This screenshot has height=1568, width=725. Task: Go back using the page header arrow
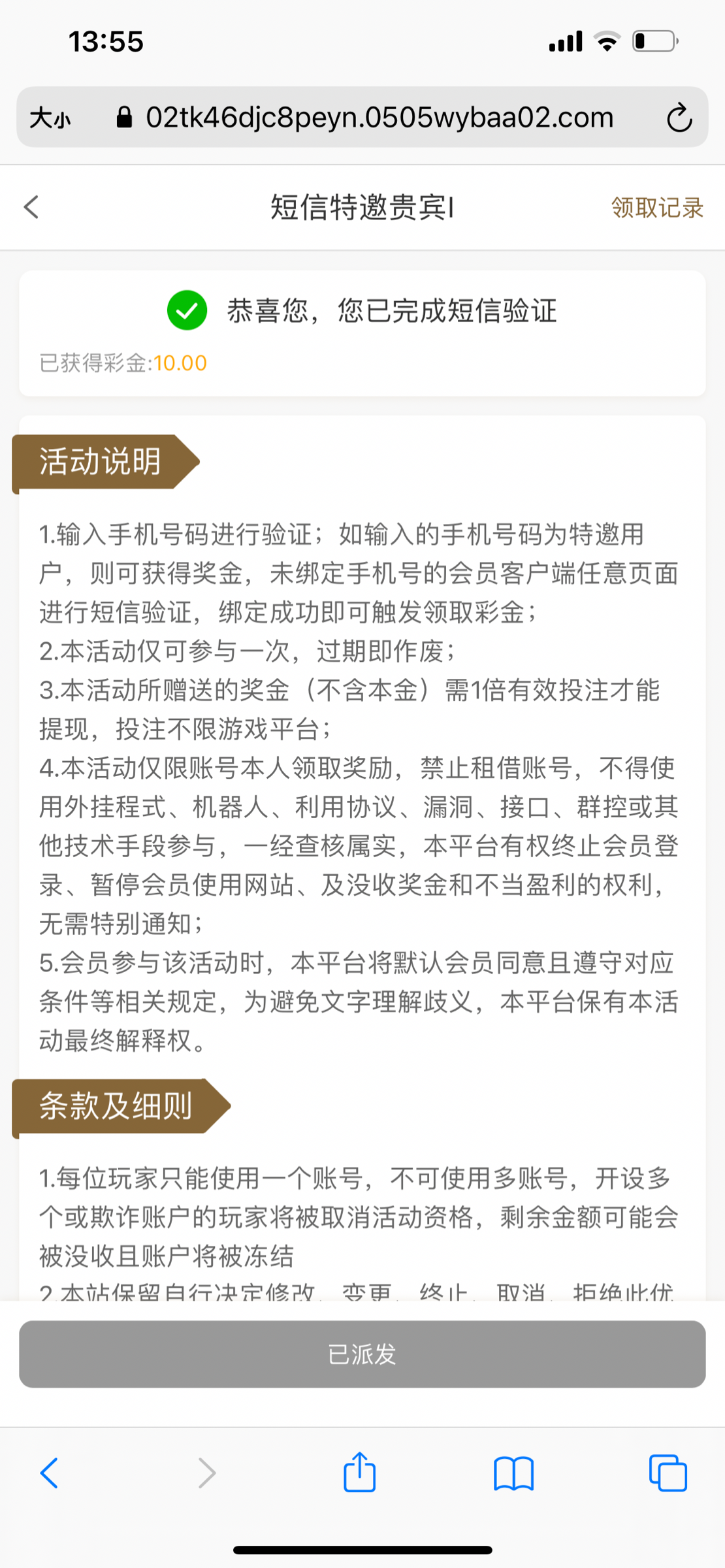(x=31, y=207)
